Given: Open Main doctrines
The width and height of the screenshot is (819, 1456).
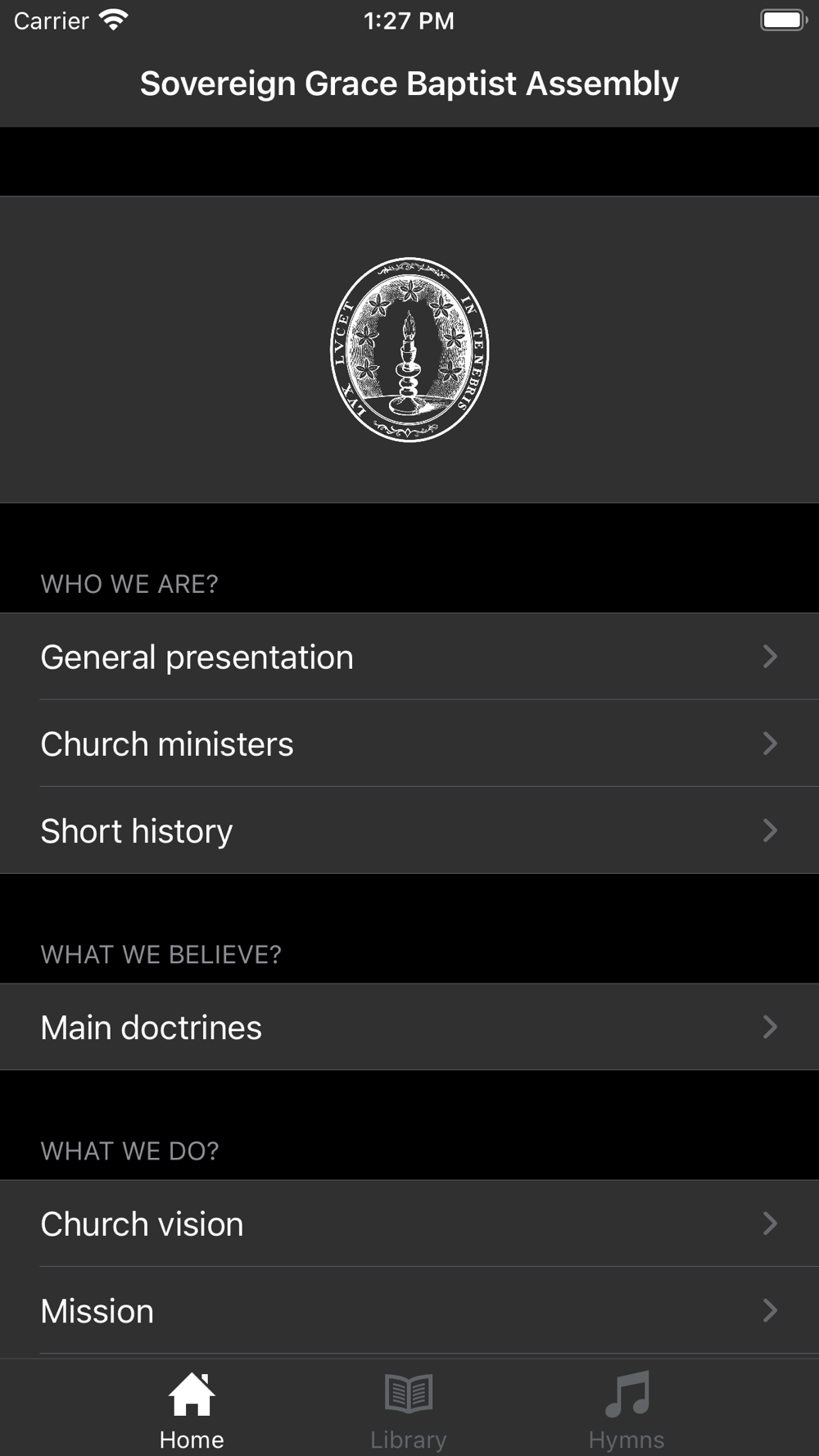Looking at the screenshot, I should coord(409,1027).
